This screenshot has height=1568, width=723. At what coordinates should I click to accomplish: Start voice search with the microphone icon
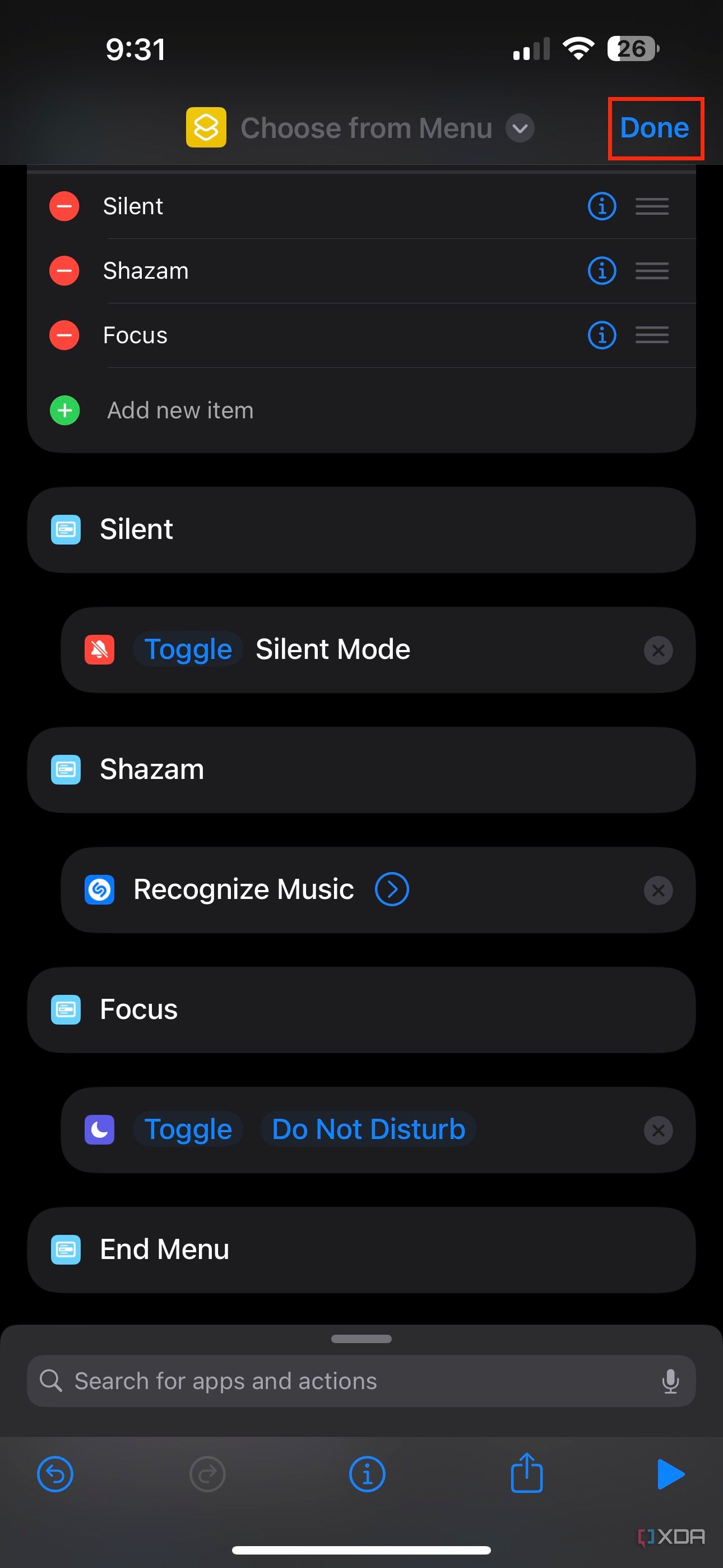point(671,1381)
